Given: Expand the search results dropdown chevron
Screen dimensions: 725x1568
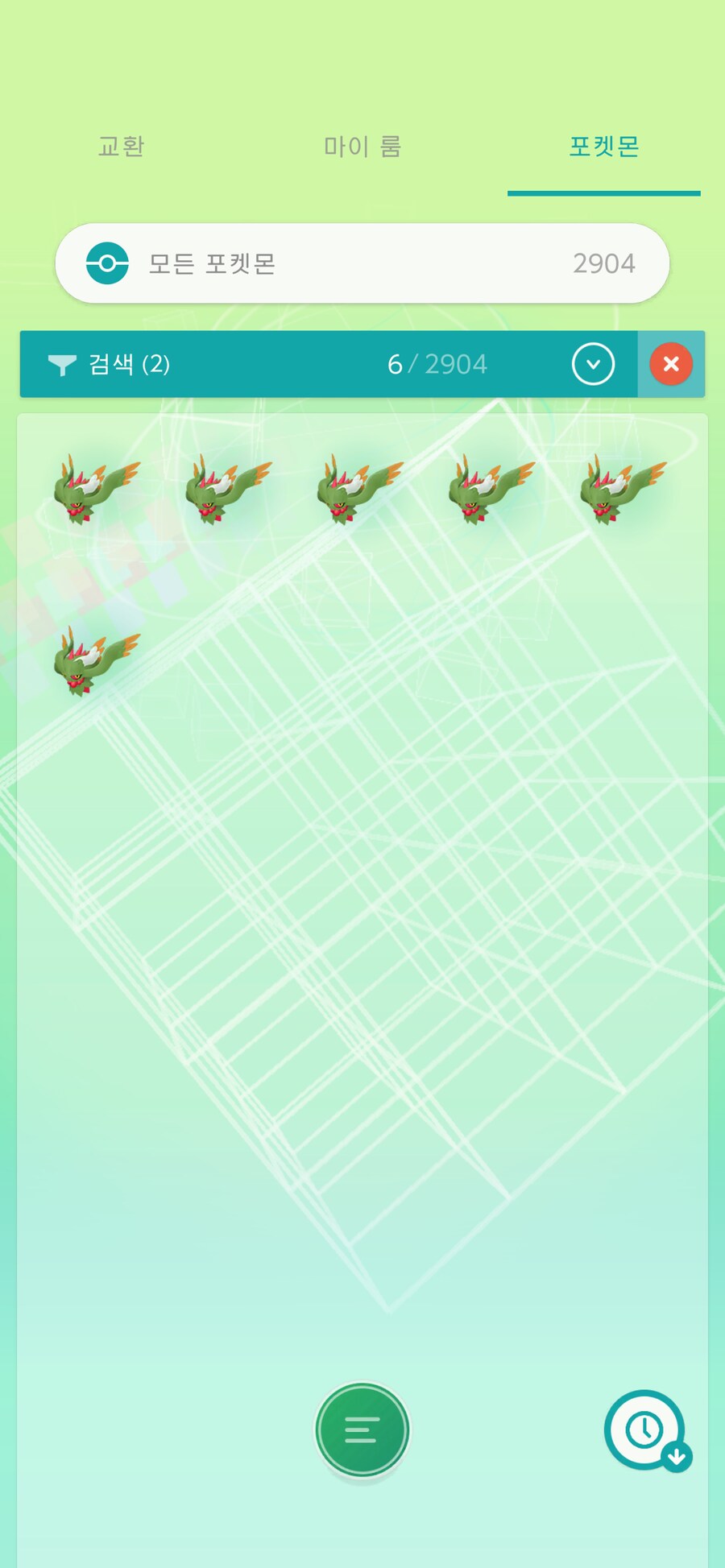Looking at the screenshot, I should point(593,364).
